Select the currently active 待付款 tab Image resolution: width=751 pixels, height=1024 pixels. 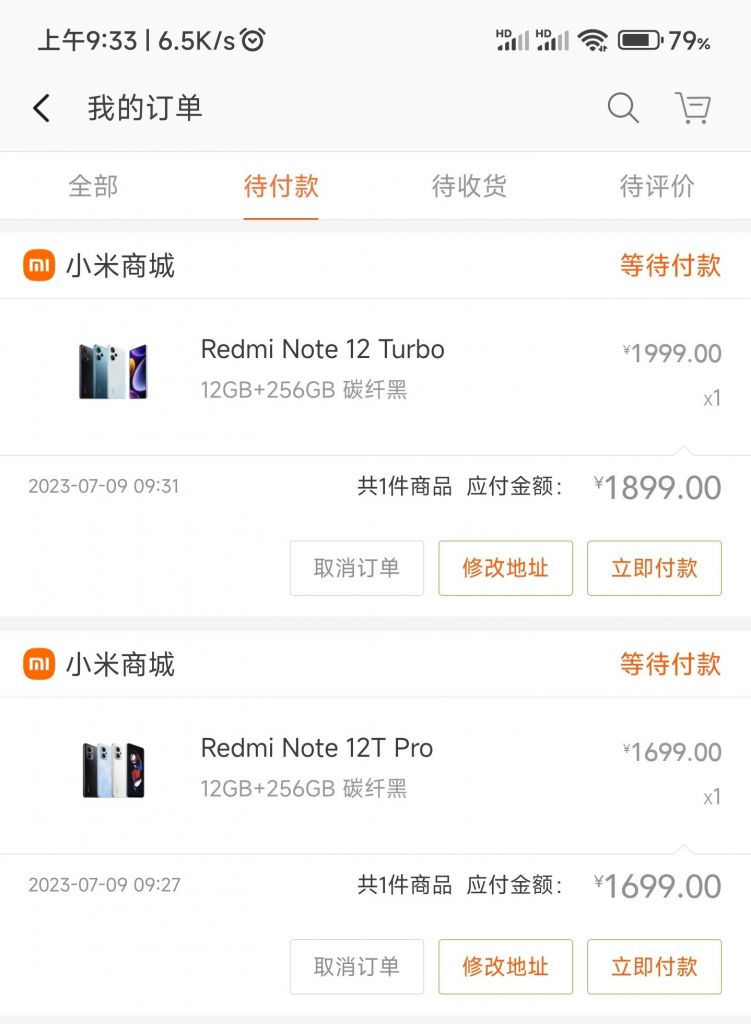(x=281, y=186)
